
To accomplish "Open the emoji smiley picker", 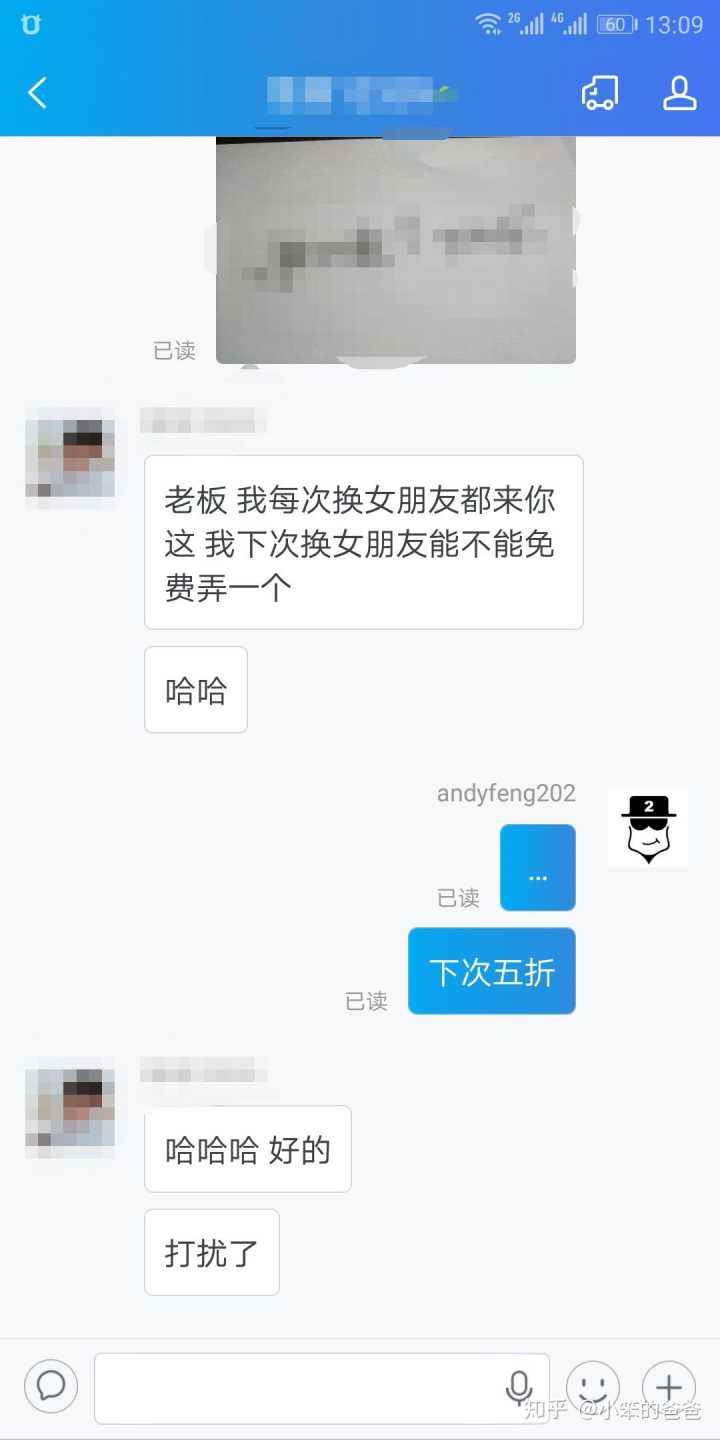I will [592, 1387].
